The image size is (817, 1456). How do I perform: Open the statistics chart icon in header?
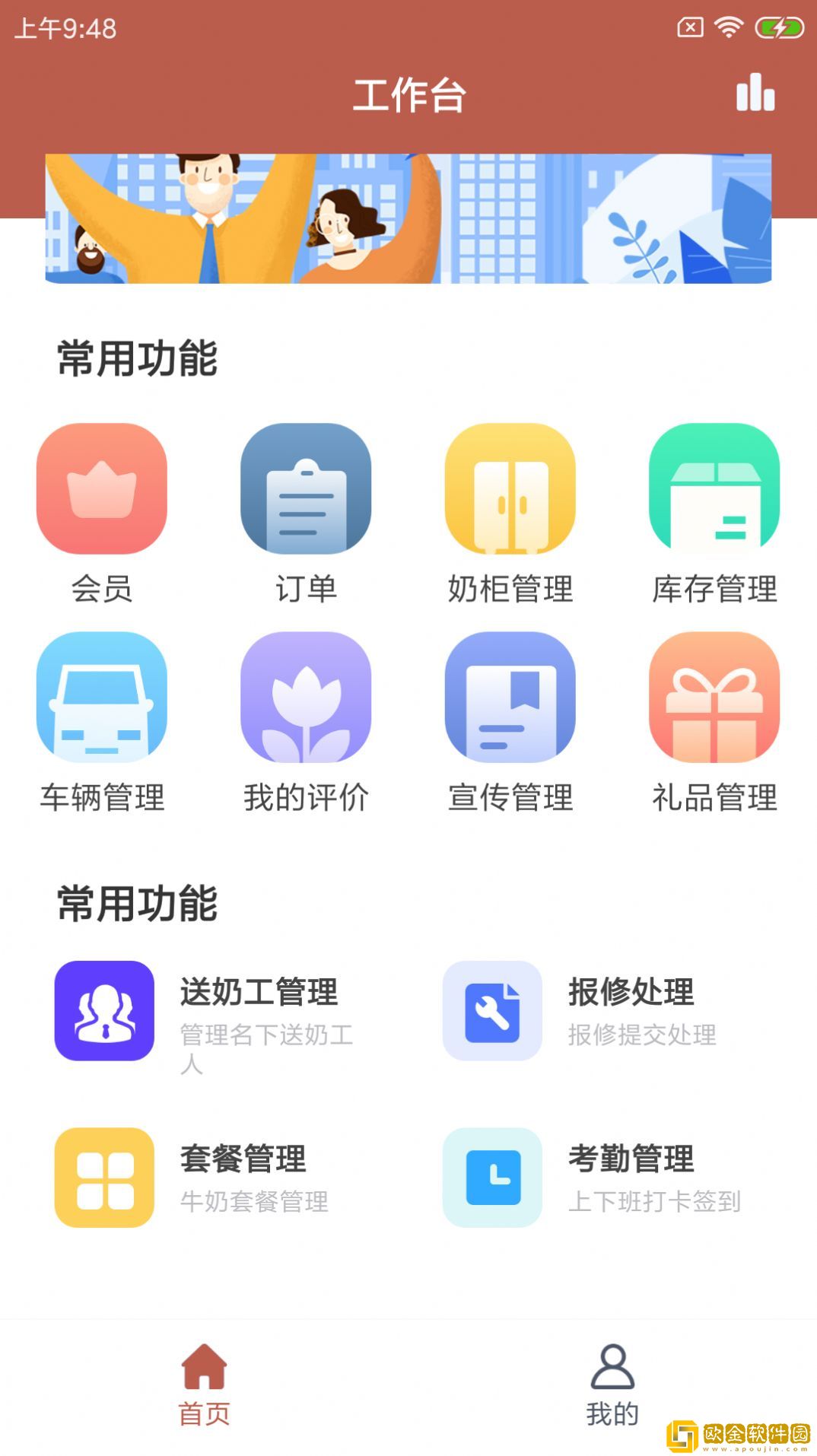click(754, 94)
